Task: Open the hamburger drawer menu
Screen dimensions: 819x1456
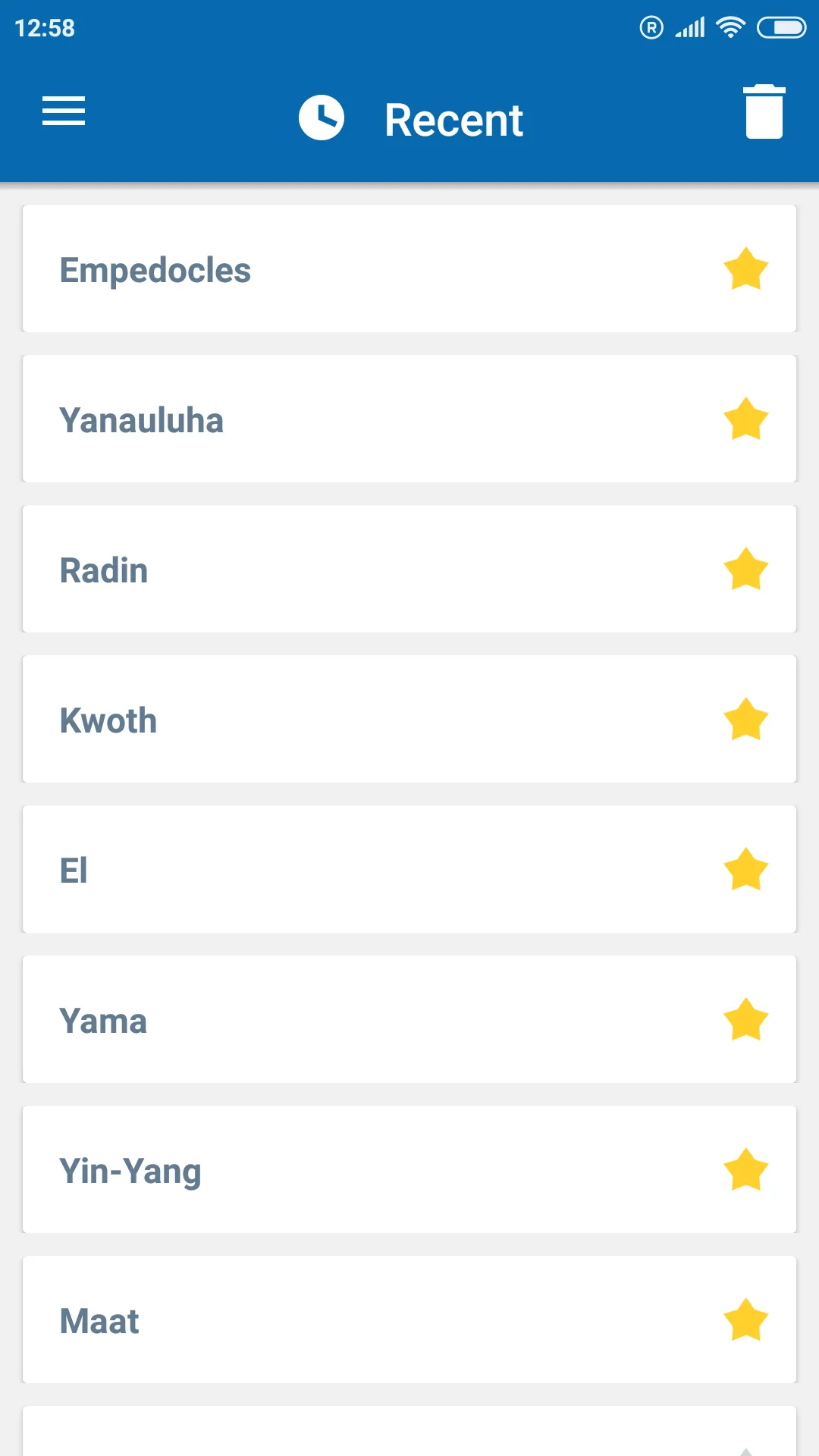Action: pyautogui.click(x=64, y=111)
